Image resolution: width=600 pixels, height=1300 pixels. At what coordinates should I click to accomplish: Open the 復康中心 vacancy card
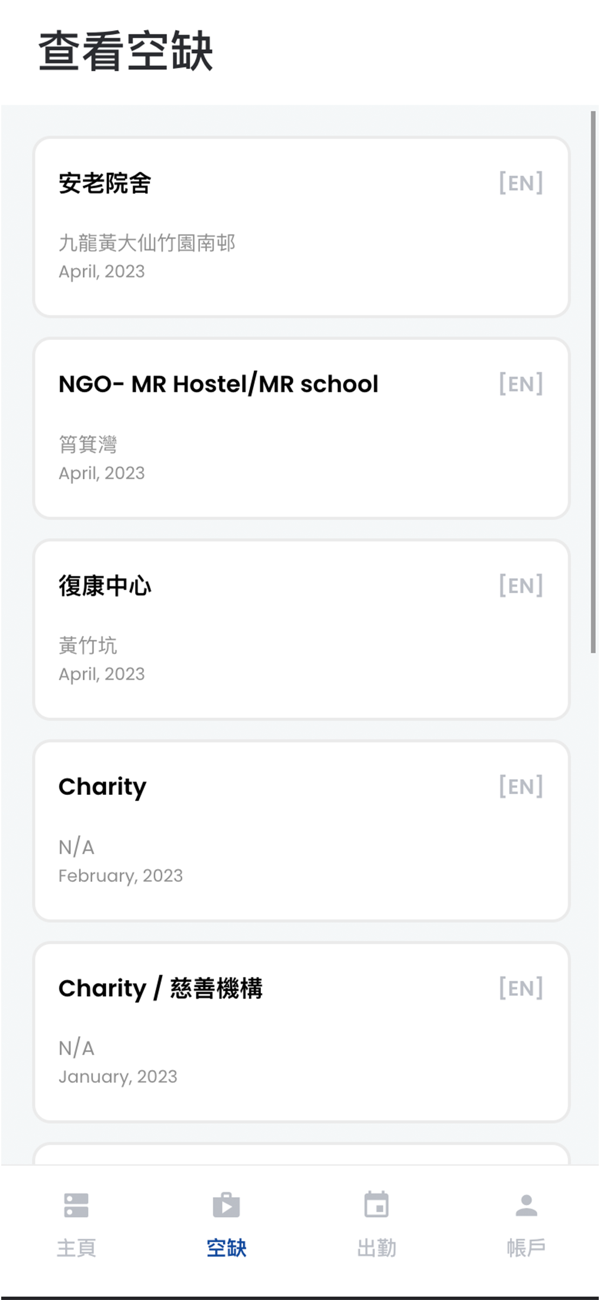pyautogui.click(x=301, y=629)
